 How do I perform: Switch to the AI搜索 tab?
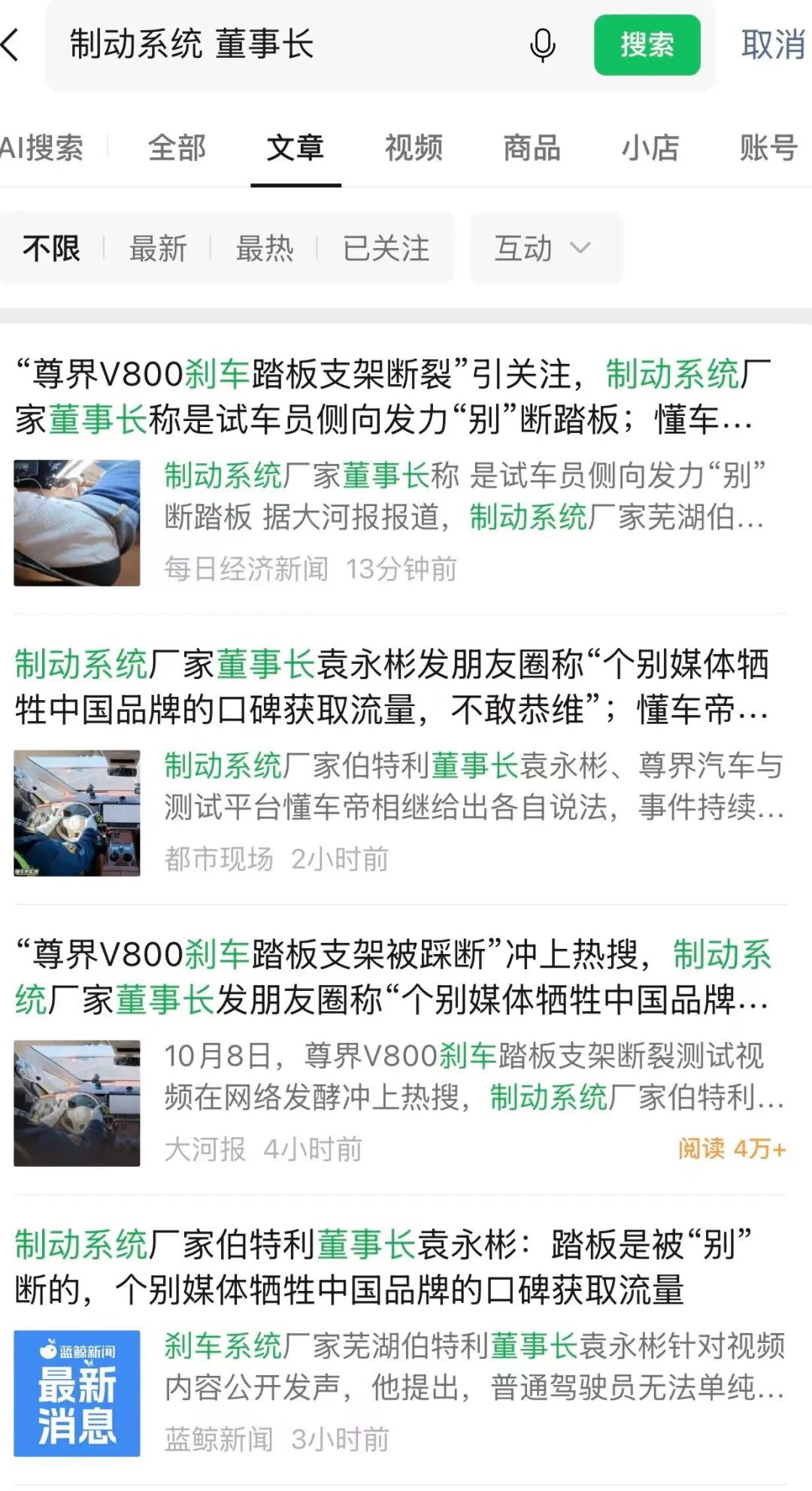pos(42,147)
